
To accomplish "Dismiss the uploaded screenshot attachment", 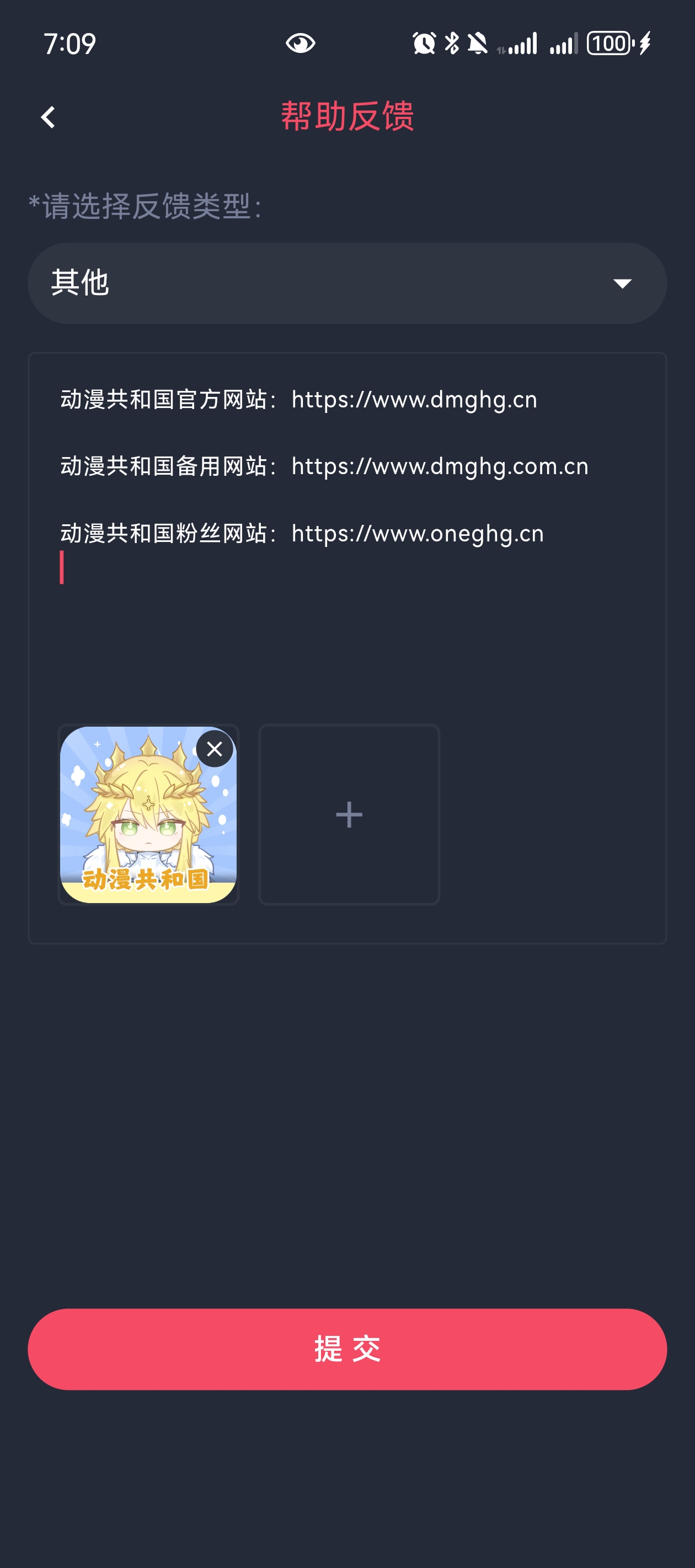I will pyautogui.click(x=213, y=749).
